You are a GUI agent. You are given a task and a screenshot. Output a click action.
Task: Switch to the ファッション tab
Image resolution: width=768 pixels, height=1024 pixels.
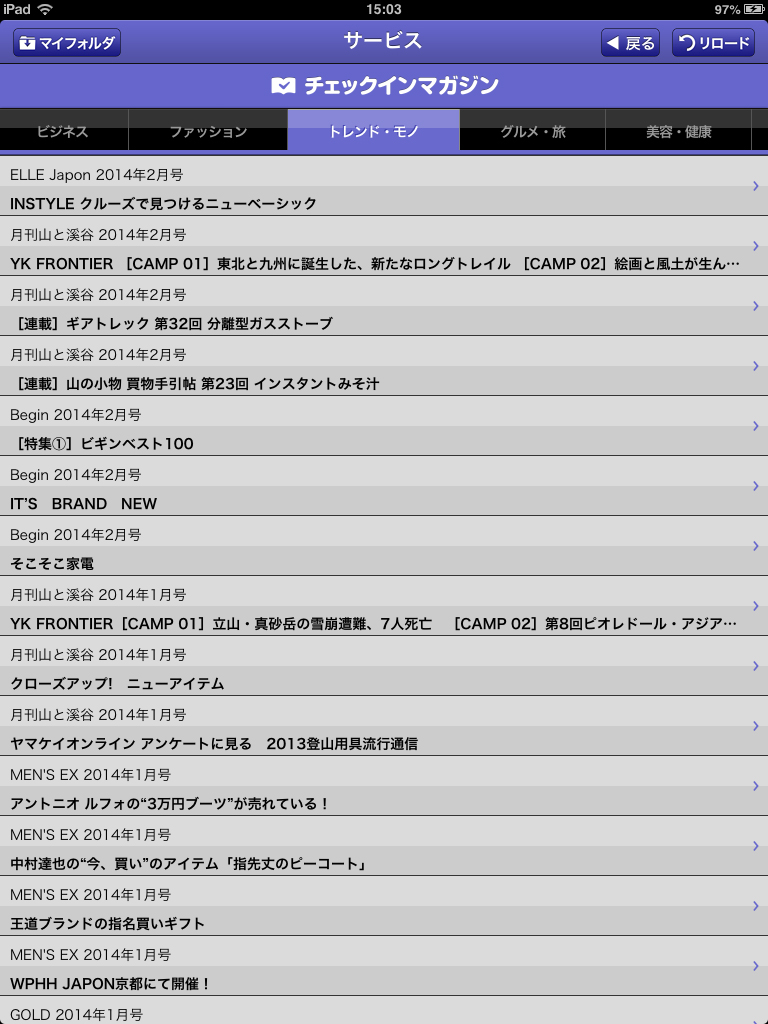(208, 131)
